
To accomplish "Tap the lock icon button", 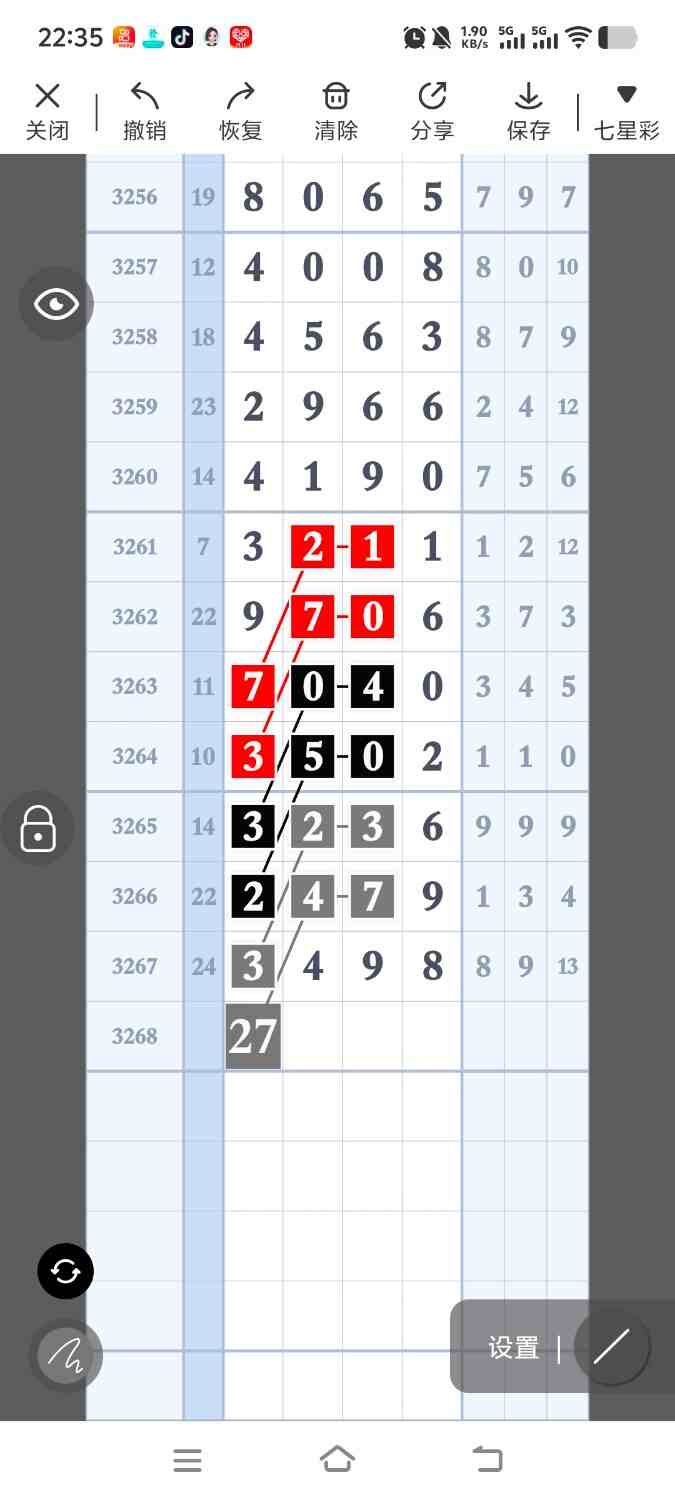I will coord(38,828).
